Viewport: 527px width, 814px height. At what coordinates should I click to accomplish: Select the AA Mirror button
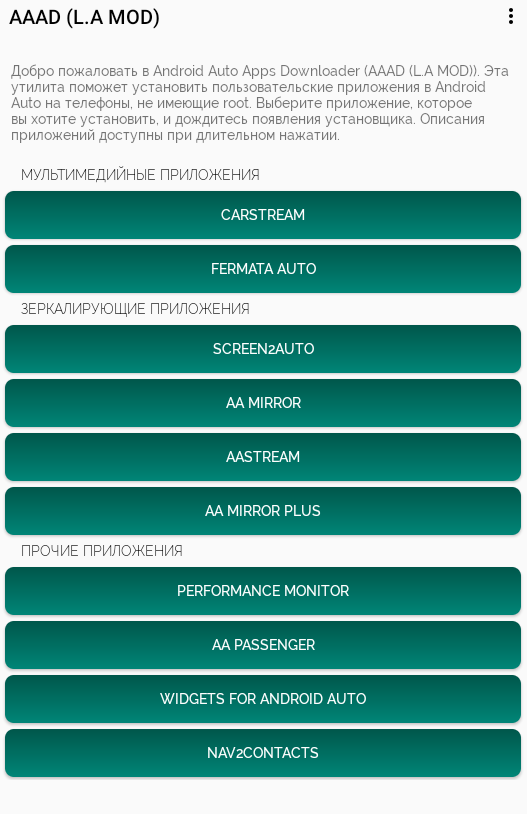263,403
